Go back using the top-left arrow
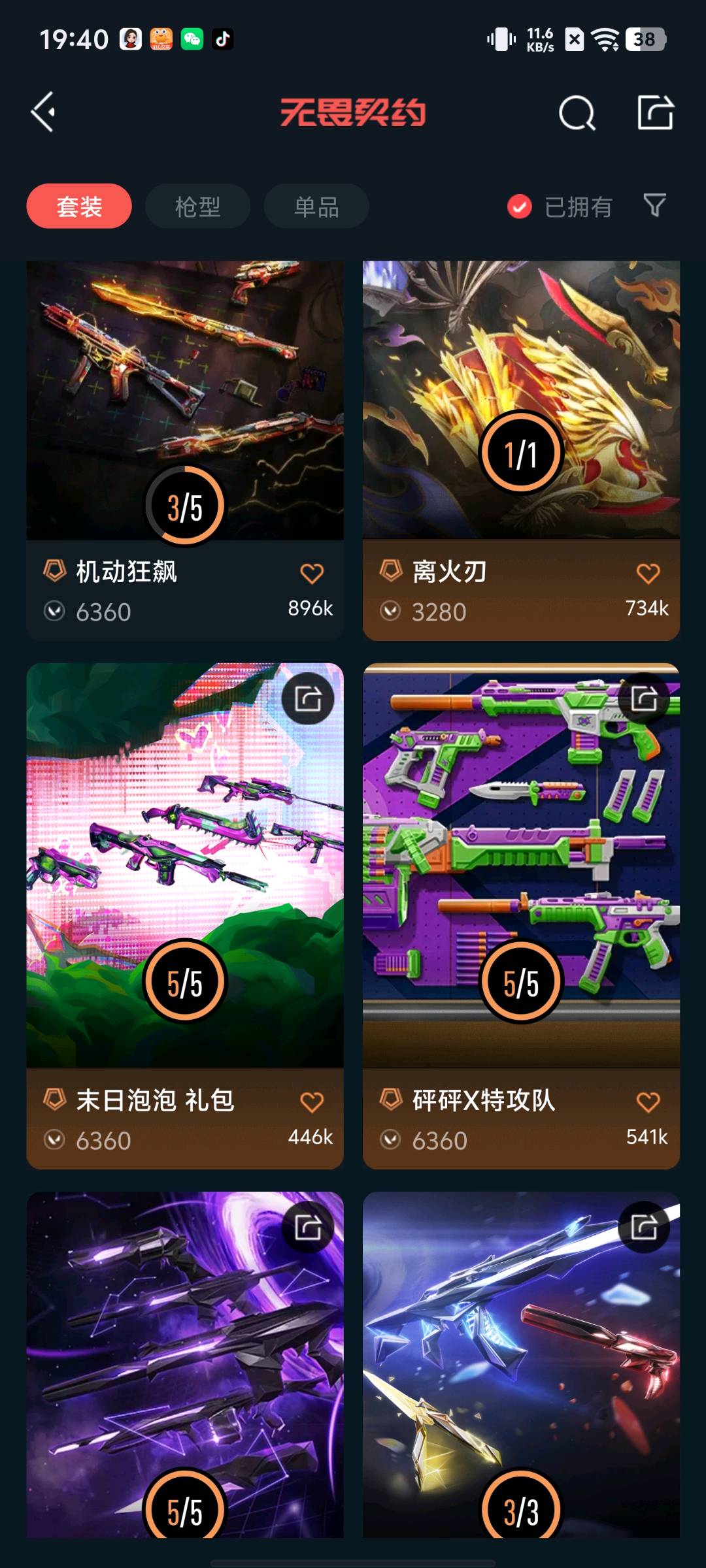This screenshot has height=1568, width=706. click(x=43, y=112)
